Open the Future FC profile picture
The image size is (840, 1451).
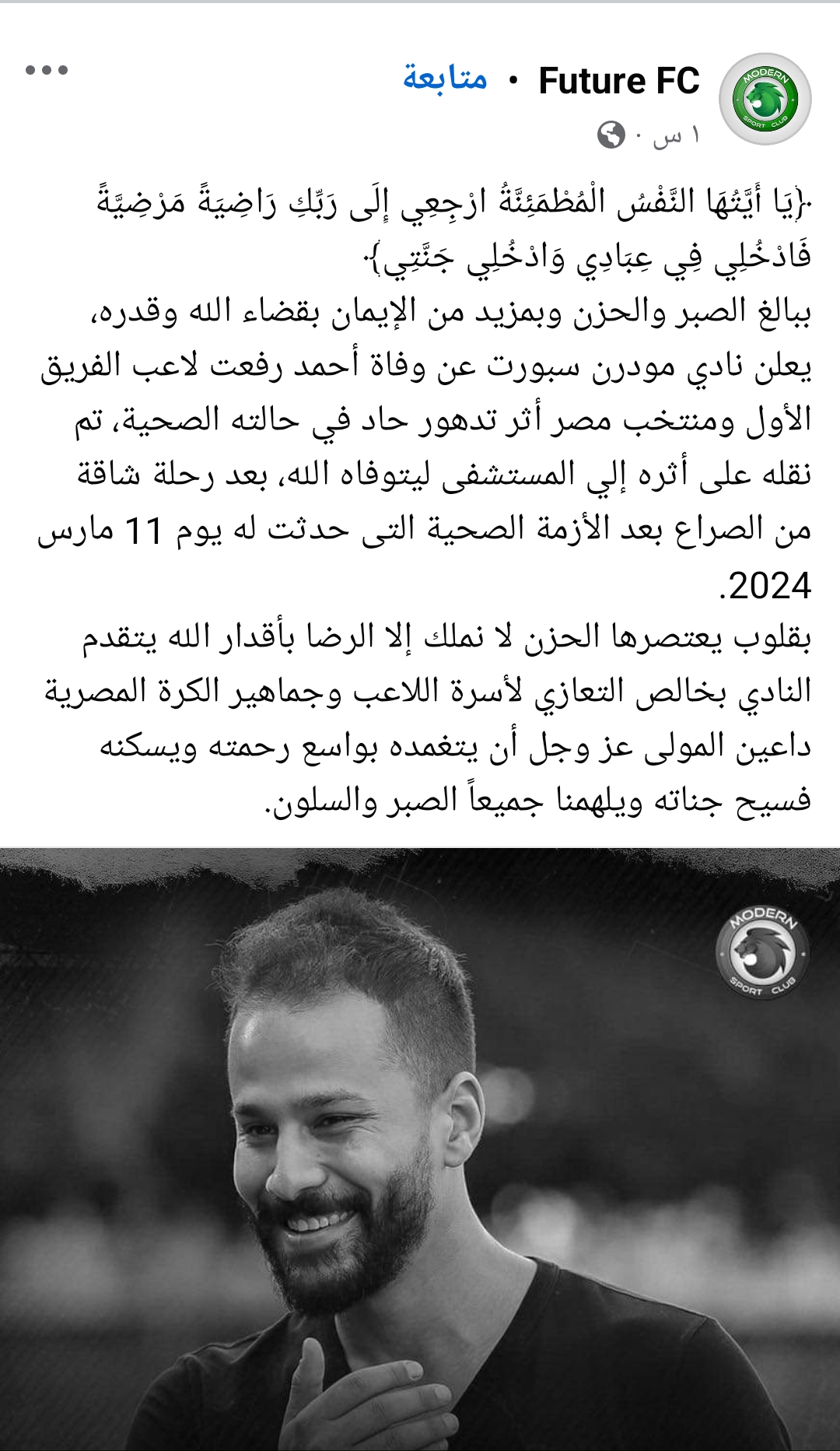point(765,99)
